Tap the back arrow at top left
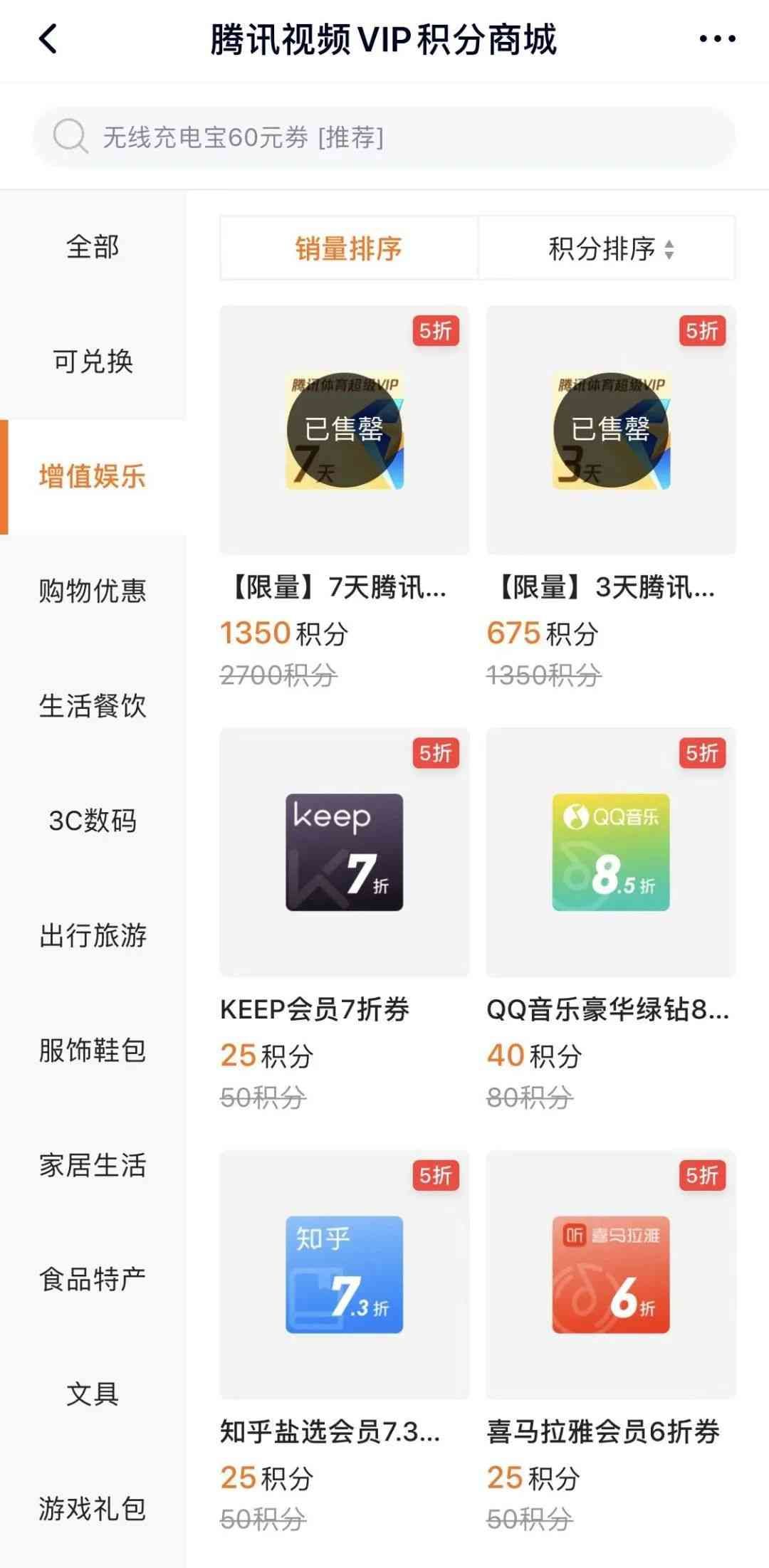The image size is (769, 1568). tap(44, 41)
